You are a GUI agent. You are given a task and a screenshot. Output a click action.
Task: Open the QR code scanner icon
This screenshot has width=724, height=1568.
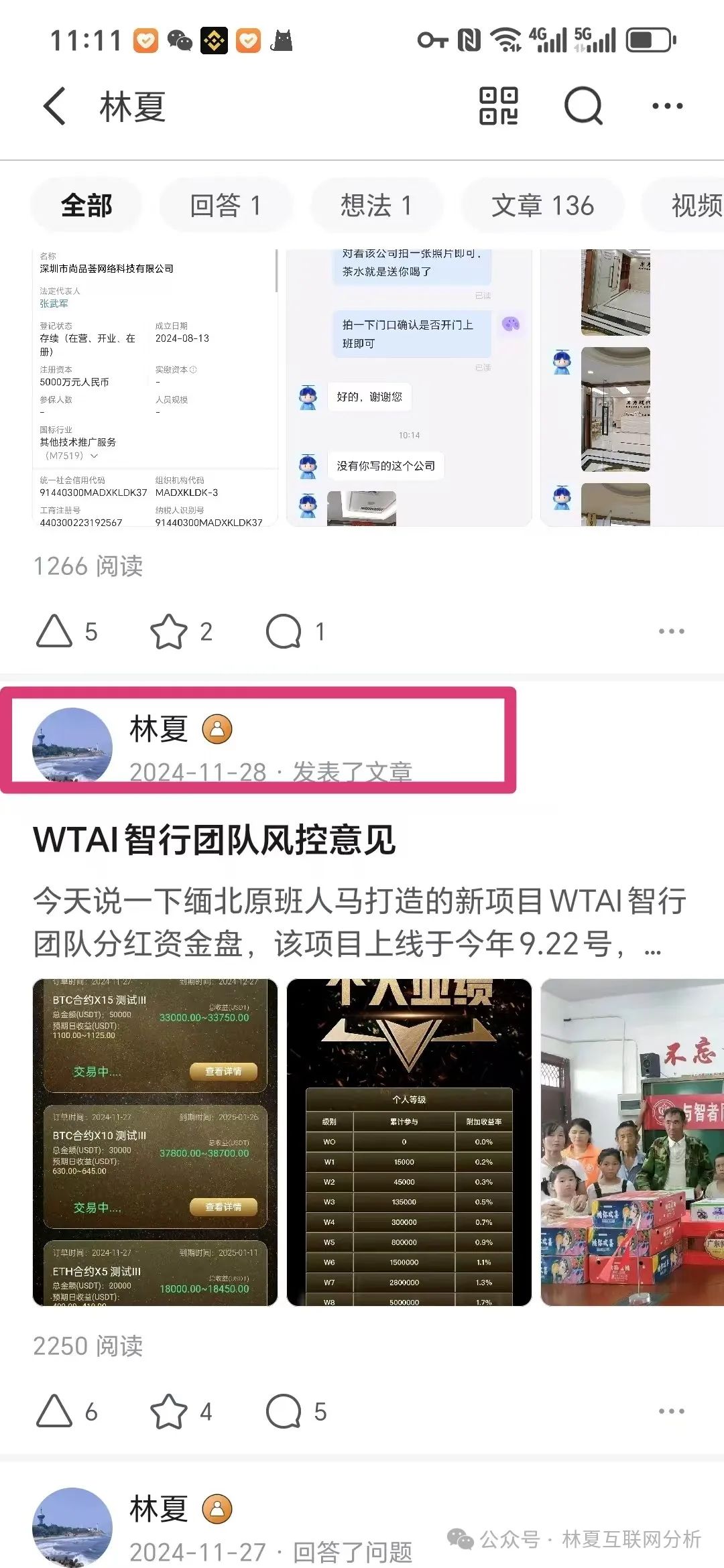click(499, 106)
